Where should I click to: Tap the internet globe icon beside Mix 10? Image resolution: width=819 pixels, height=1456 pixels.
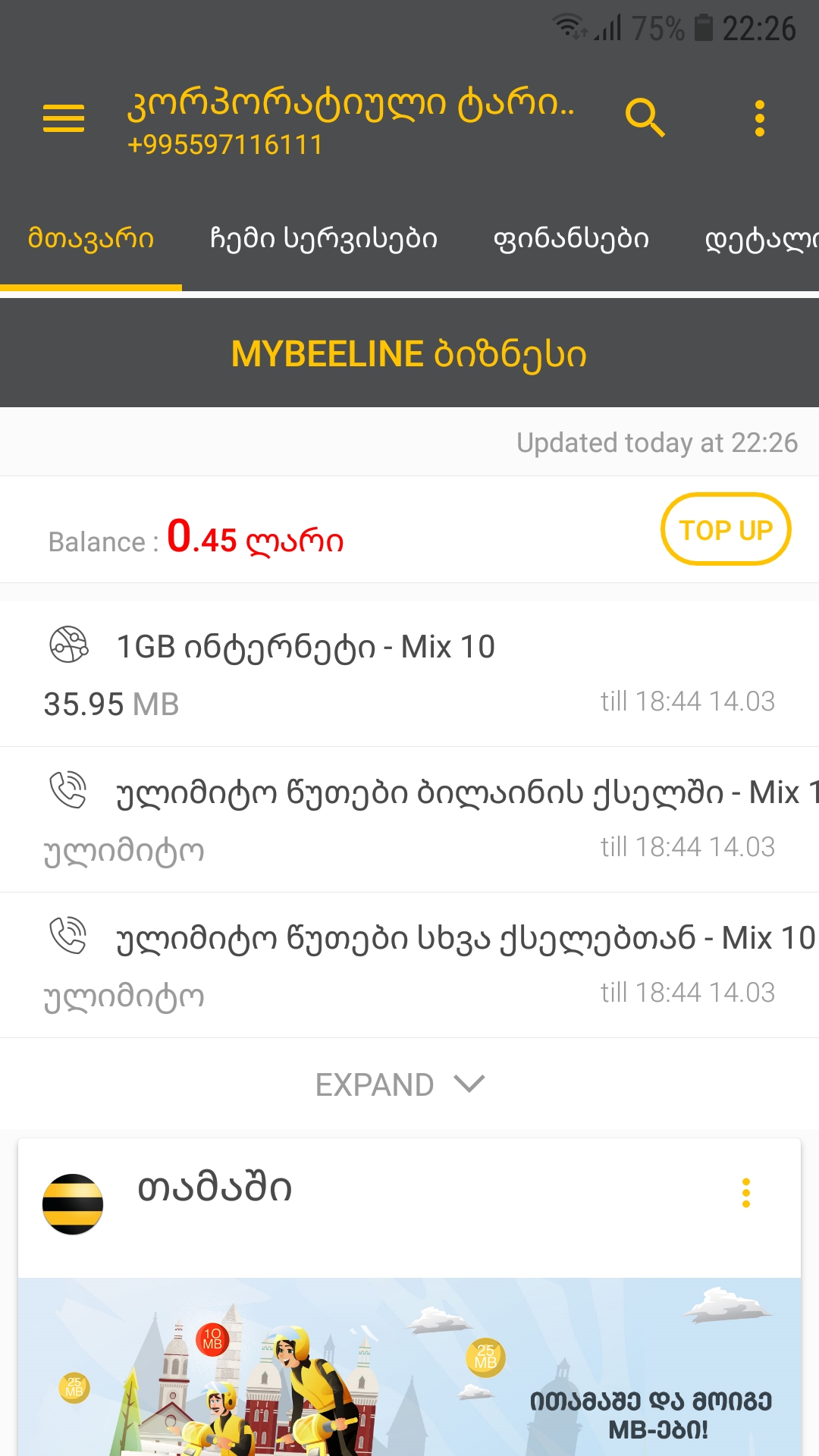pyautogui.click(x=69, y=646)
